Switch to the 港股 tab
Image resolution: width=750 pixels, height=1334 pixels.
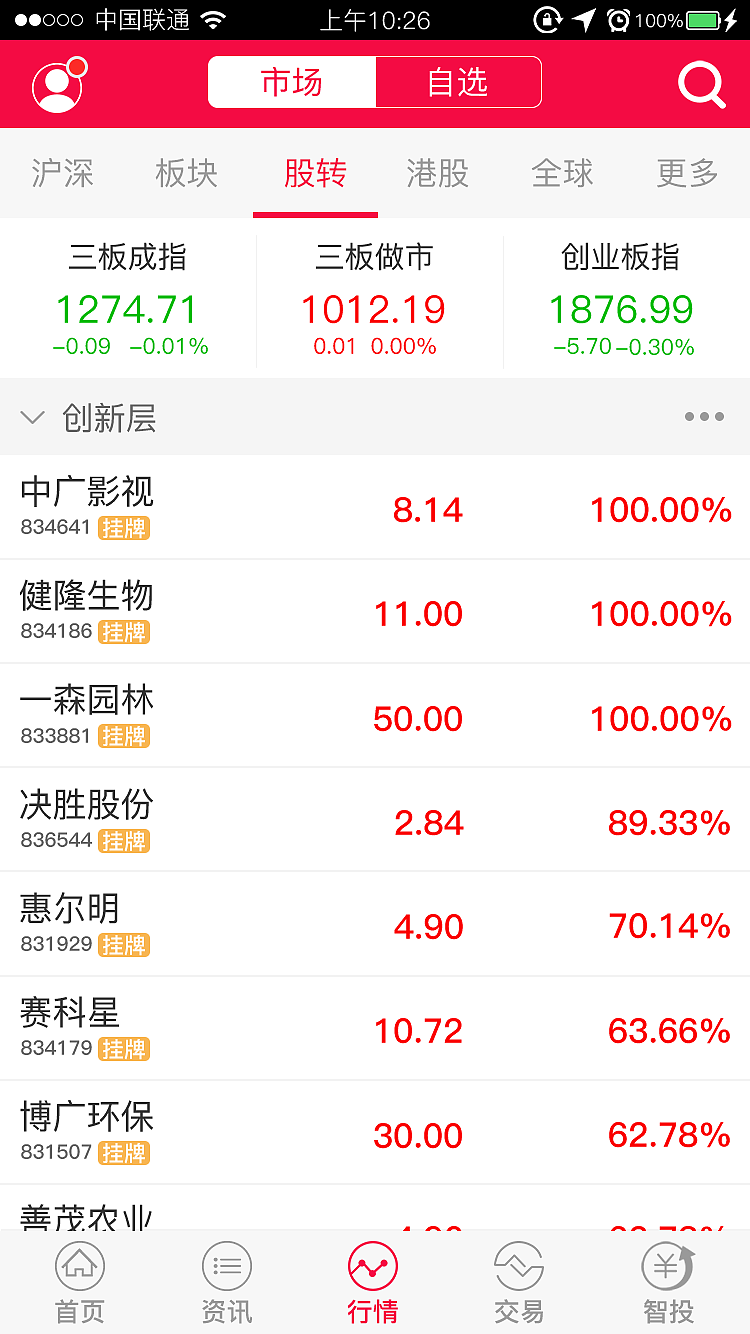click(x=437, y=172)
